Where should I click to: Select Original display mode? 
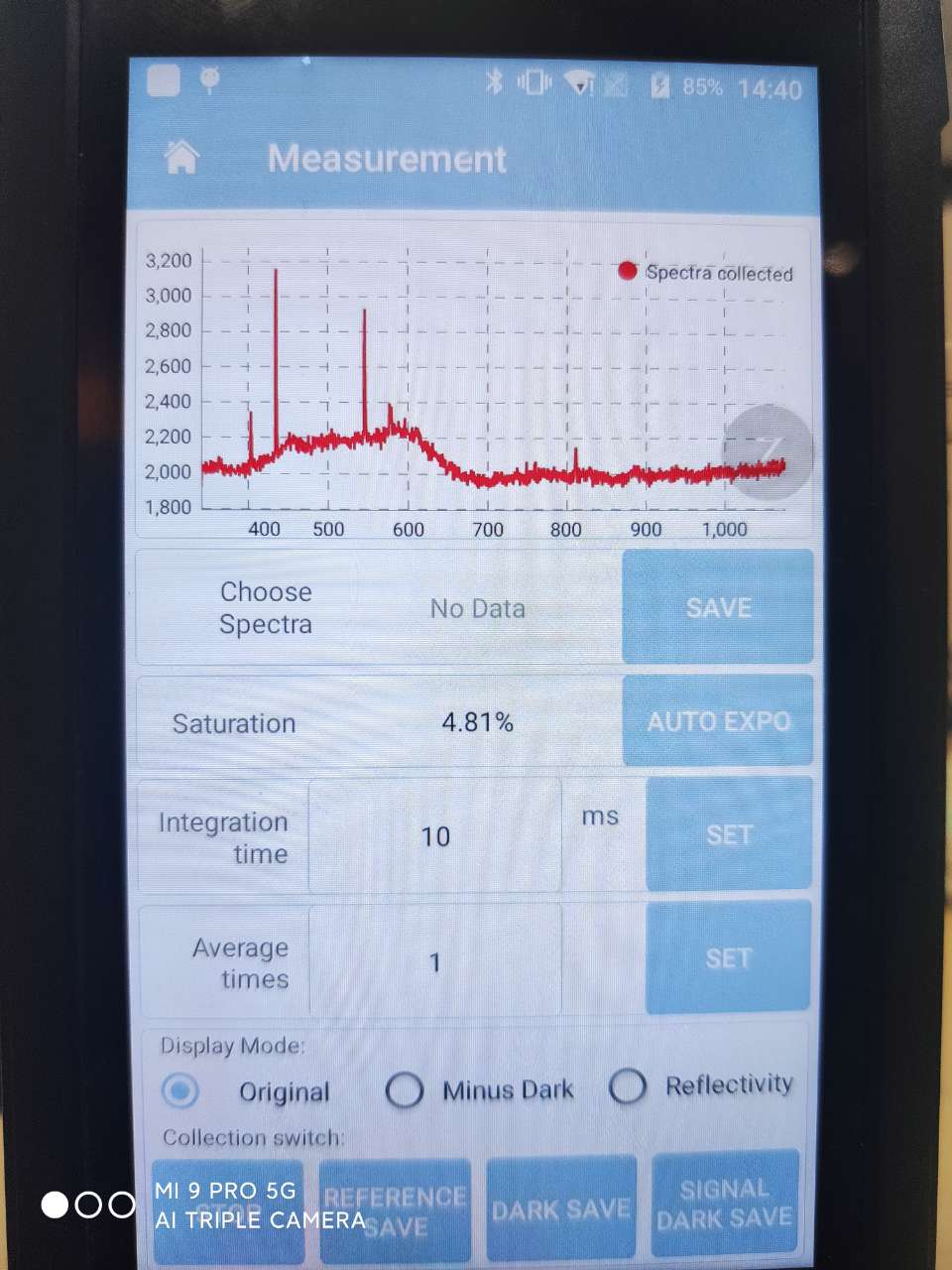pos(180,1091)
